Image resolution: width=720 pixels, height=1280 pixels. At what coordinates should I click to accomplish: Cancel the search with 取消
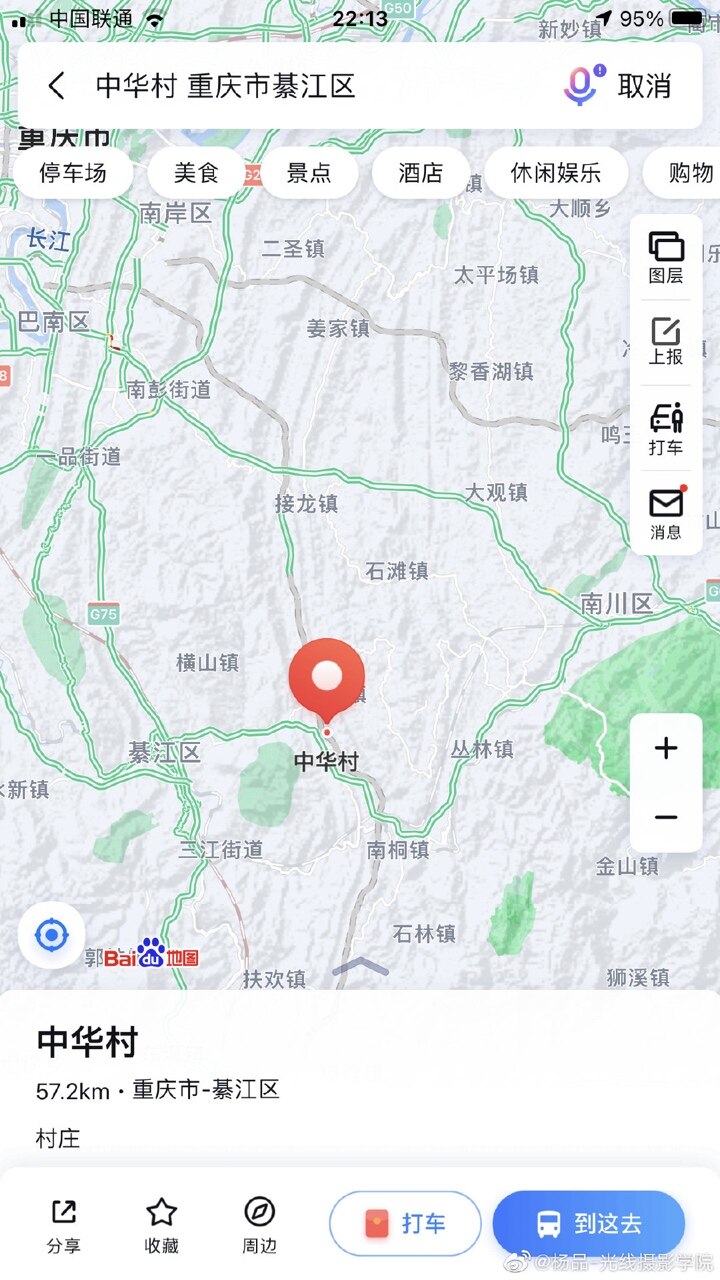[644, 86]
